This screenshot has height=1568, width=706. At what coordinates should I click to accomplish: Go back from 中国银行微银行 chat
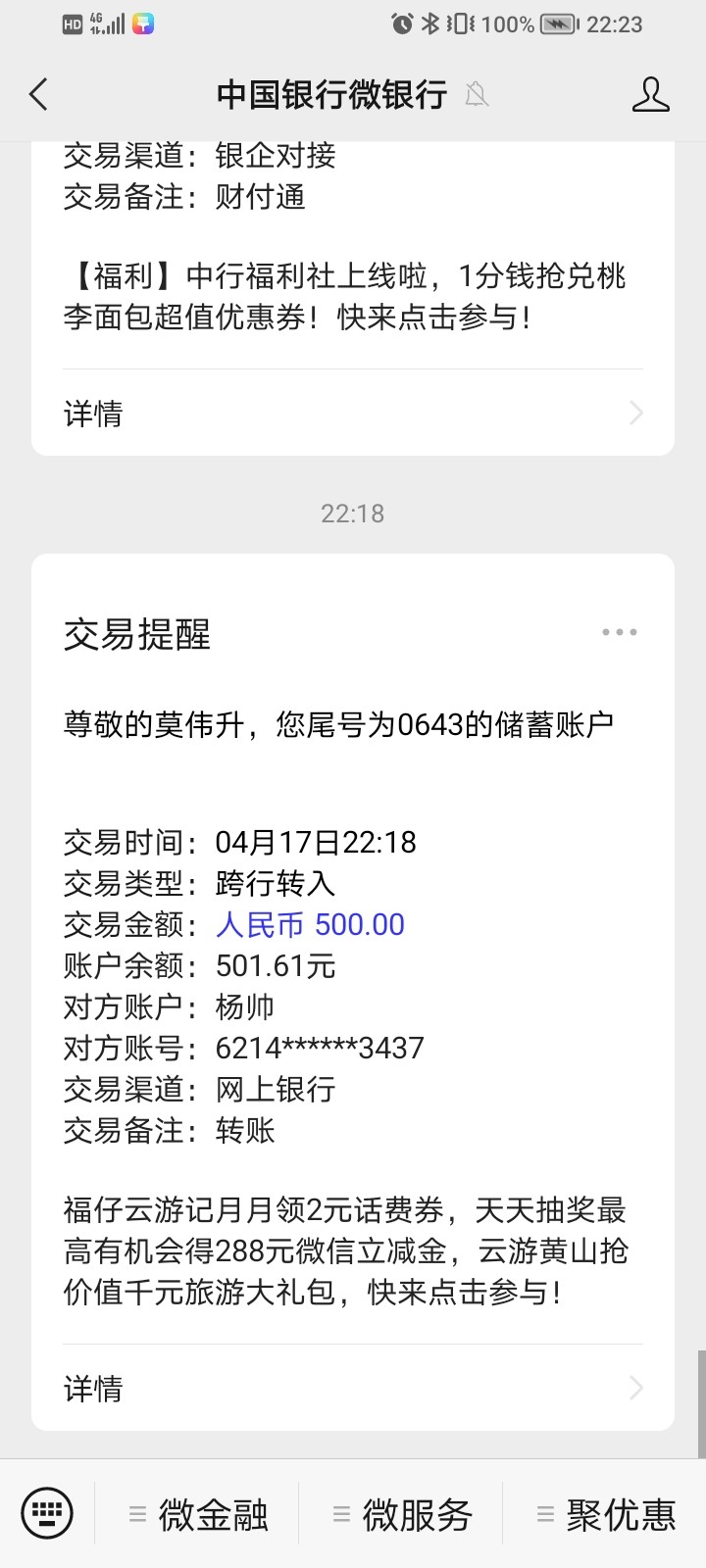click(x=39, y=95)
